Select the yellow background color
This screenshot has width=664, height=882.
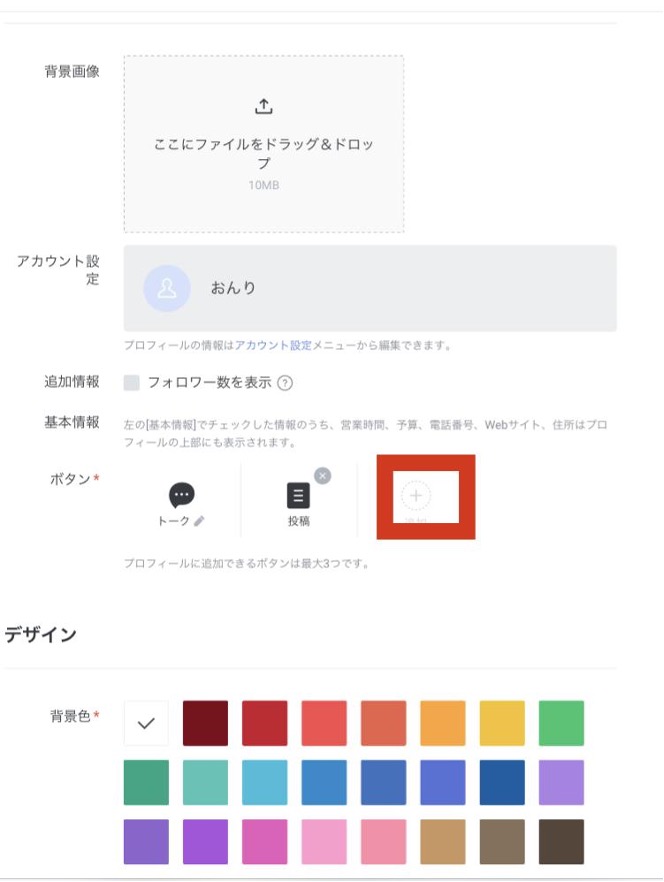(x=502, y=723)
